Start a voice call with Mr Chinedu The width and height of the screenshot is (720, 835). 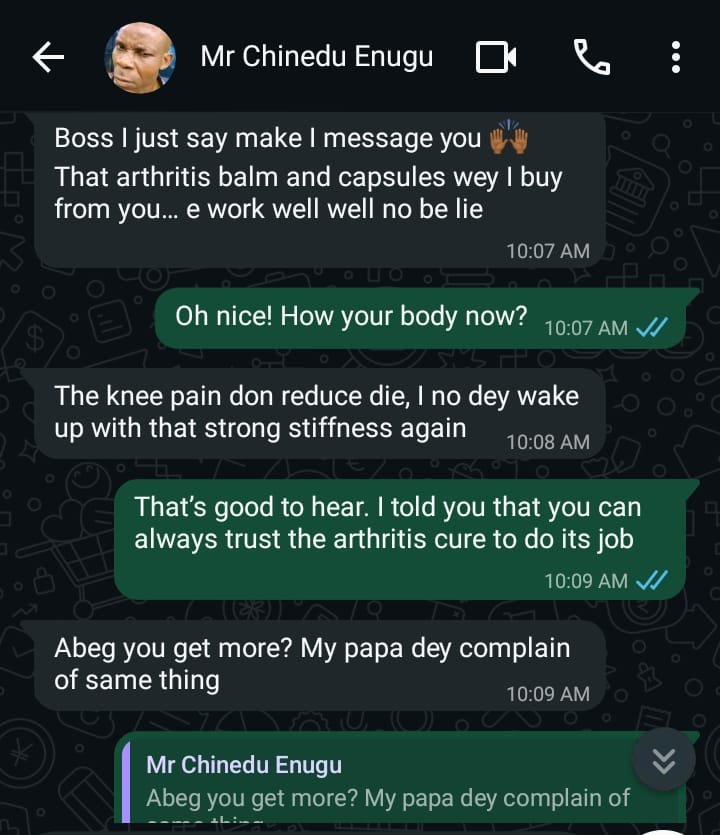[x=591, y=58]
